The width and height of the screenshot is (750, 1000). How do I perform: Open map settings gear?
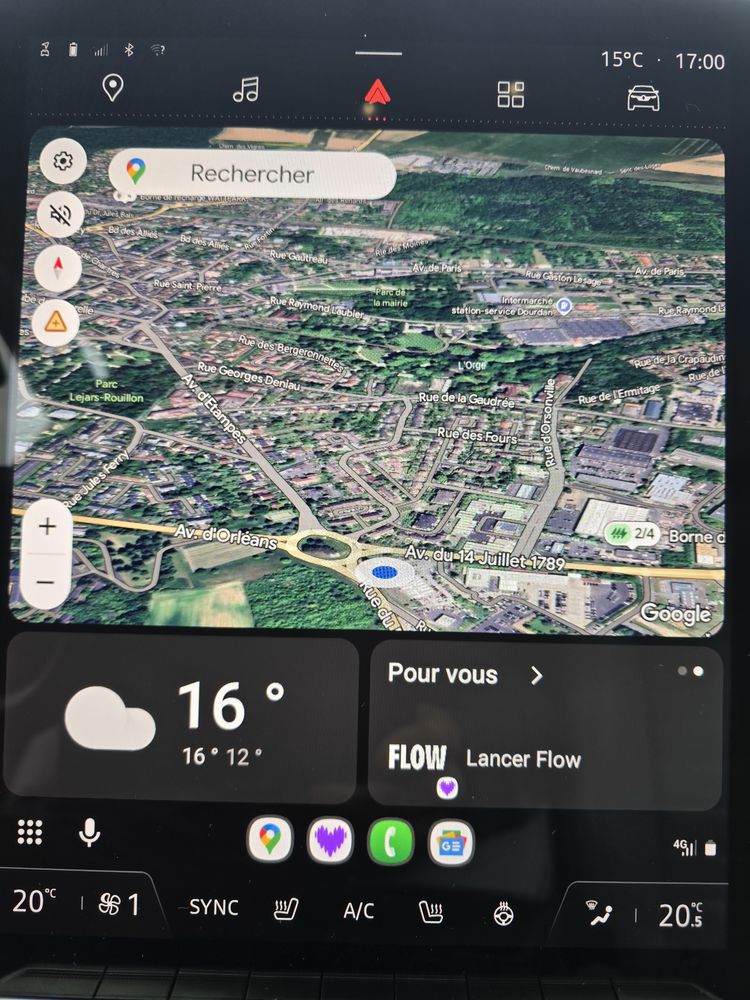click(x=62, y=161)
